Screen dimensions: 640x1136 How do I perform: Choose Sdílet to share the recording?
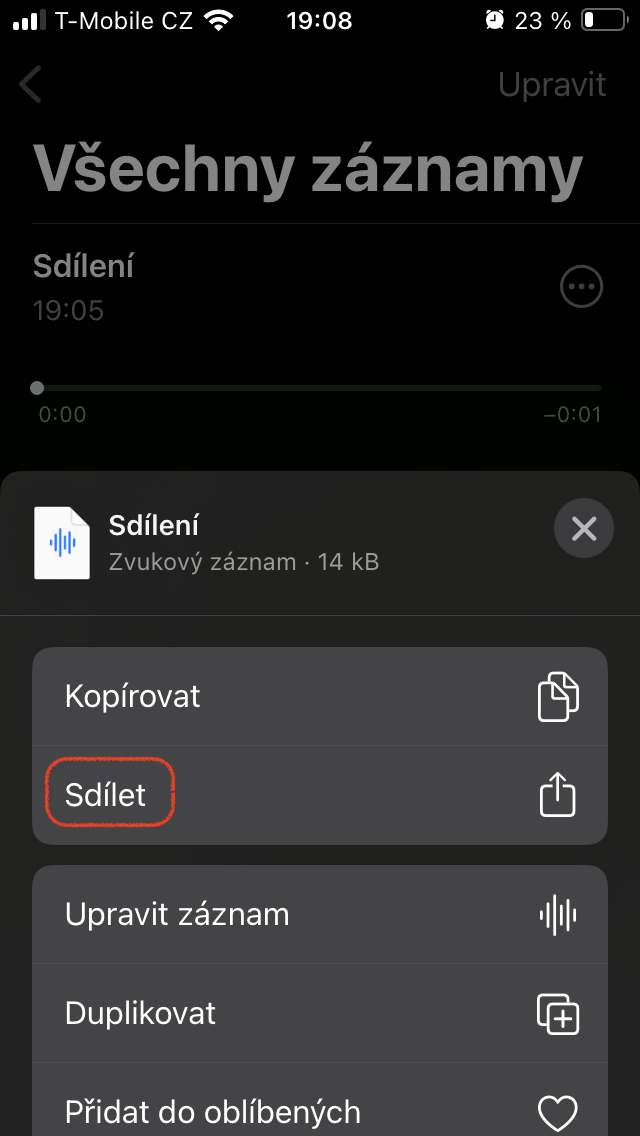pyautogui.click(x=320, y=795)
